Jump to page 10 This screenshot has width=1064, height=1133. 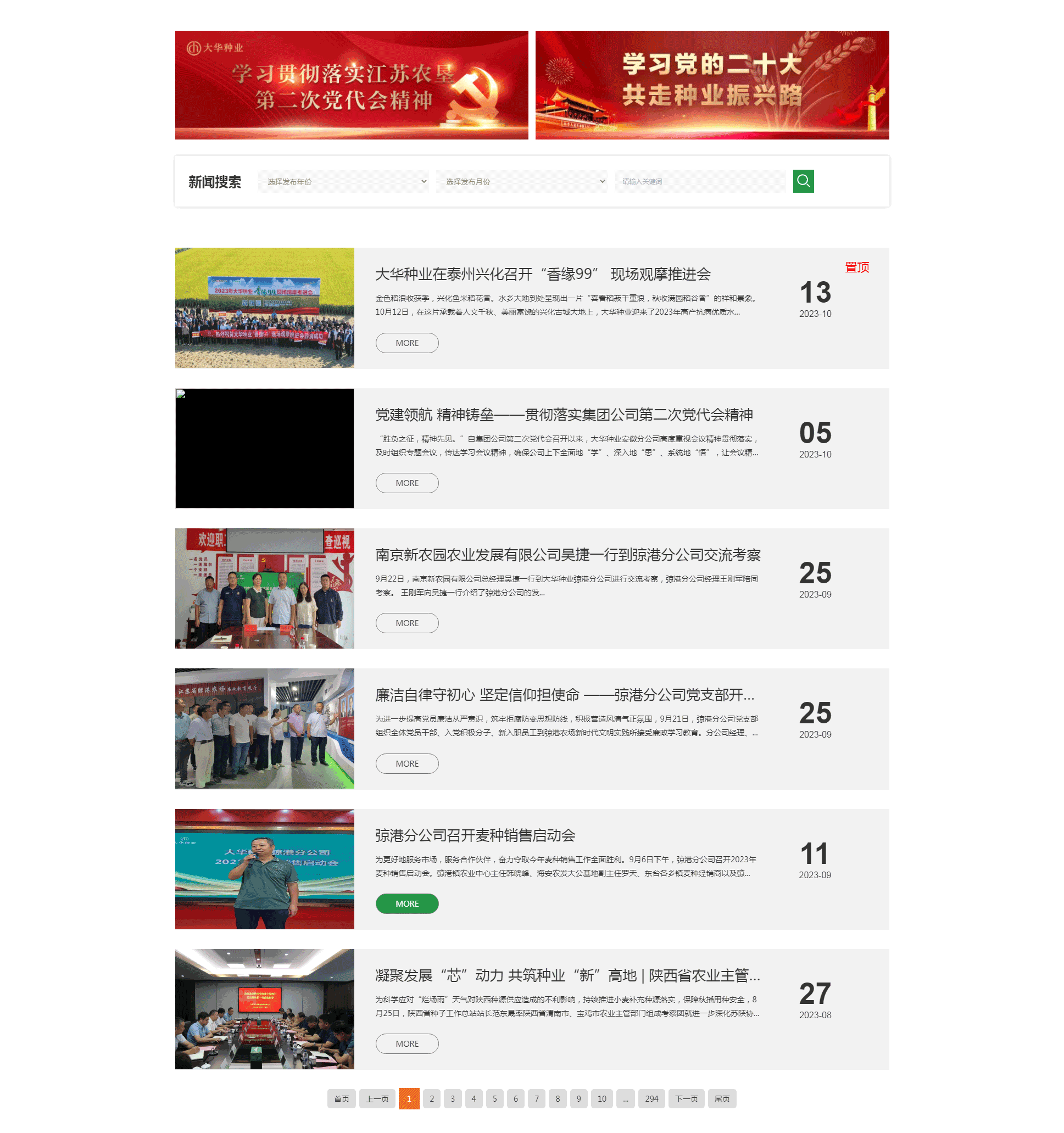pyautogui.click(x=602, y=1099)
